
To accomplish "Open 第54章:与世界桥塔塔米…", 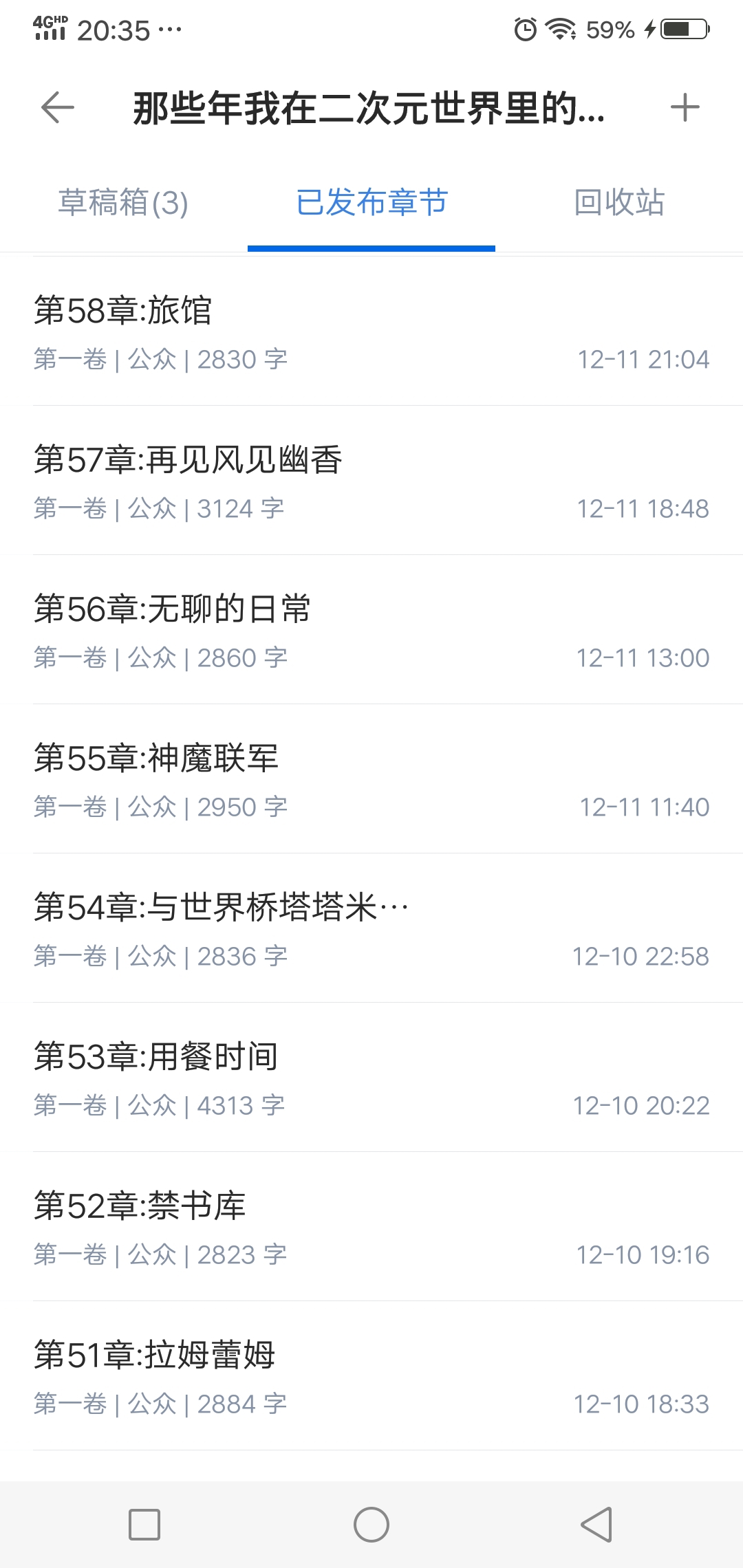I will [x=371, y=928].
